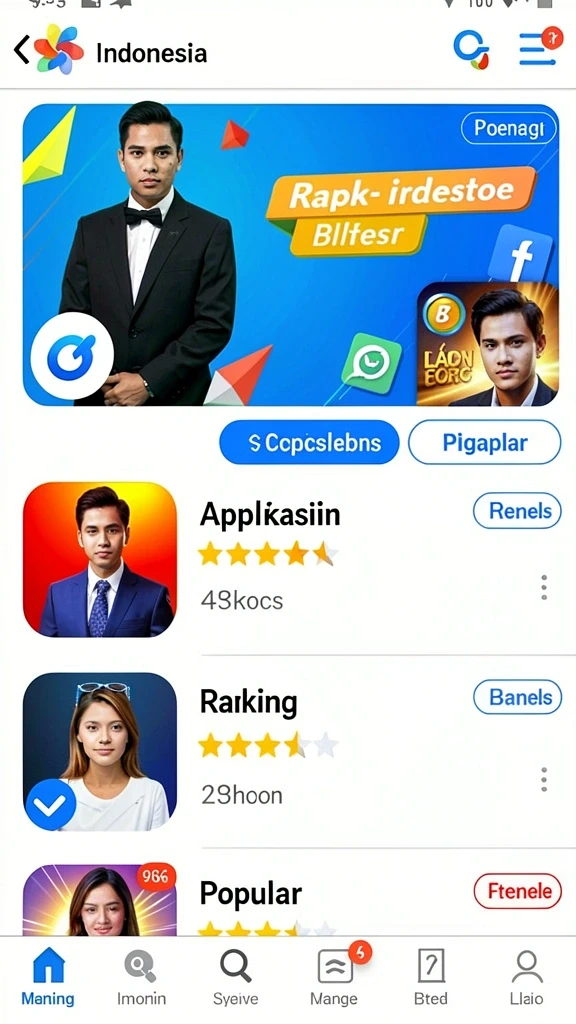The width and height of the screenshot is (576, 1024).
Task: Select the Copcslebns filter chip
Action: point(309,442)
